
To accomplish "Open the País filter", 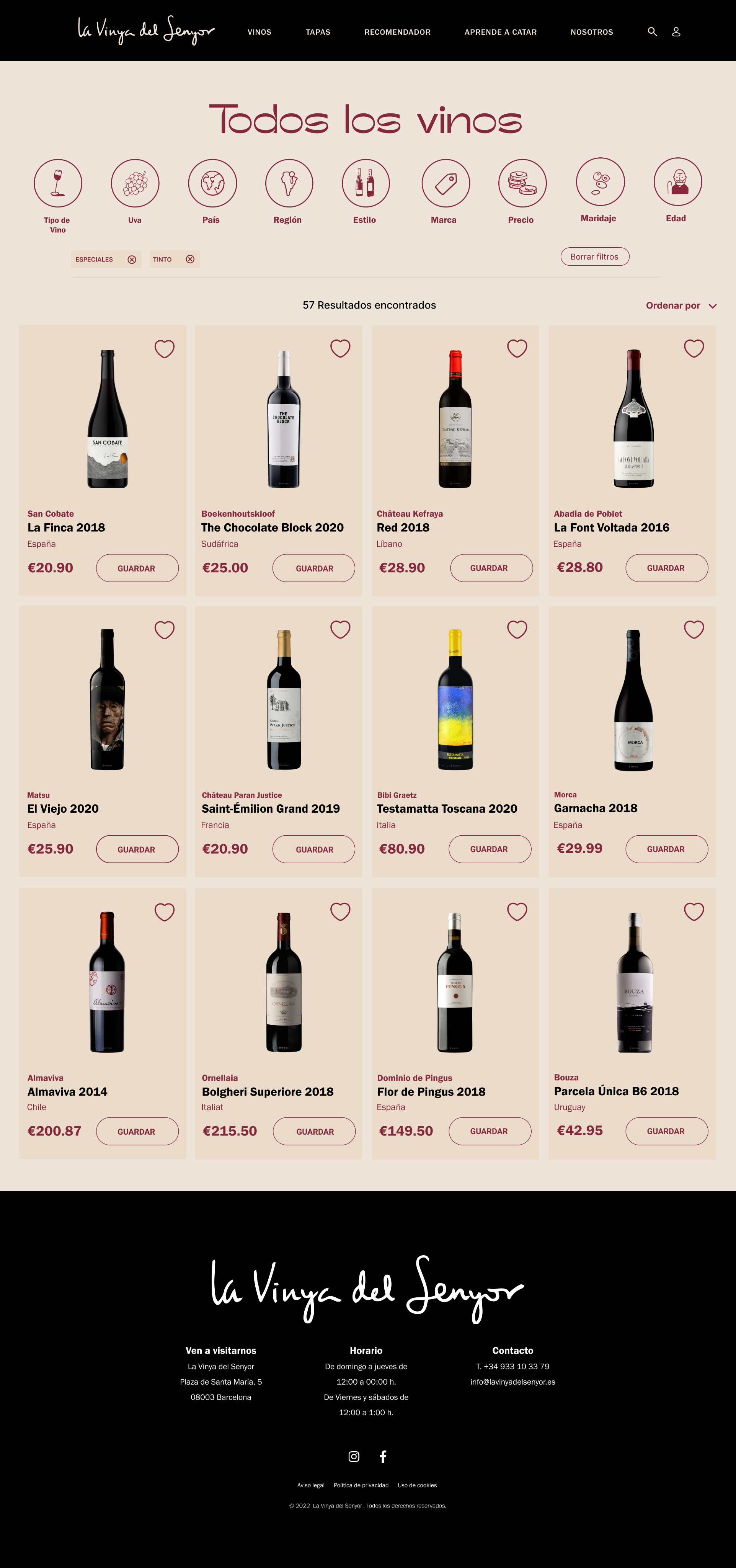I will click(212, 183).
